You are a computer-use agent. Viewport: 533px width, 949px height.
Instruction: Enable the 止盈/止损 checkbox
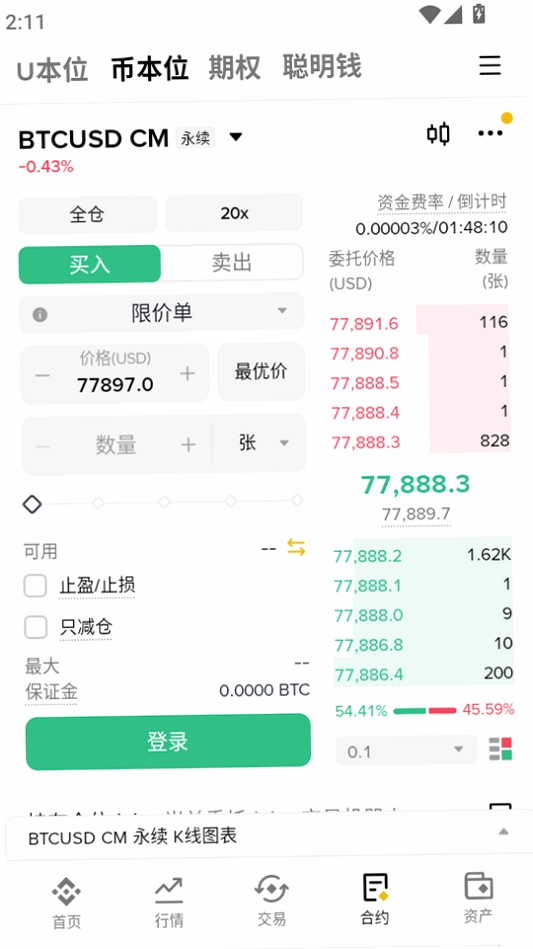point(35,586)
